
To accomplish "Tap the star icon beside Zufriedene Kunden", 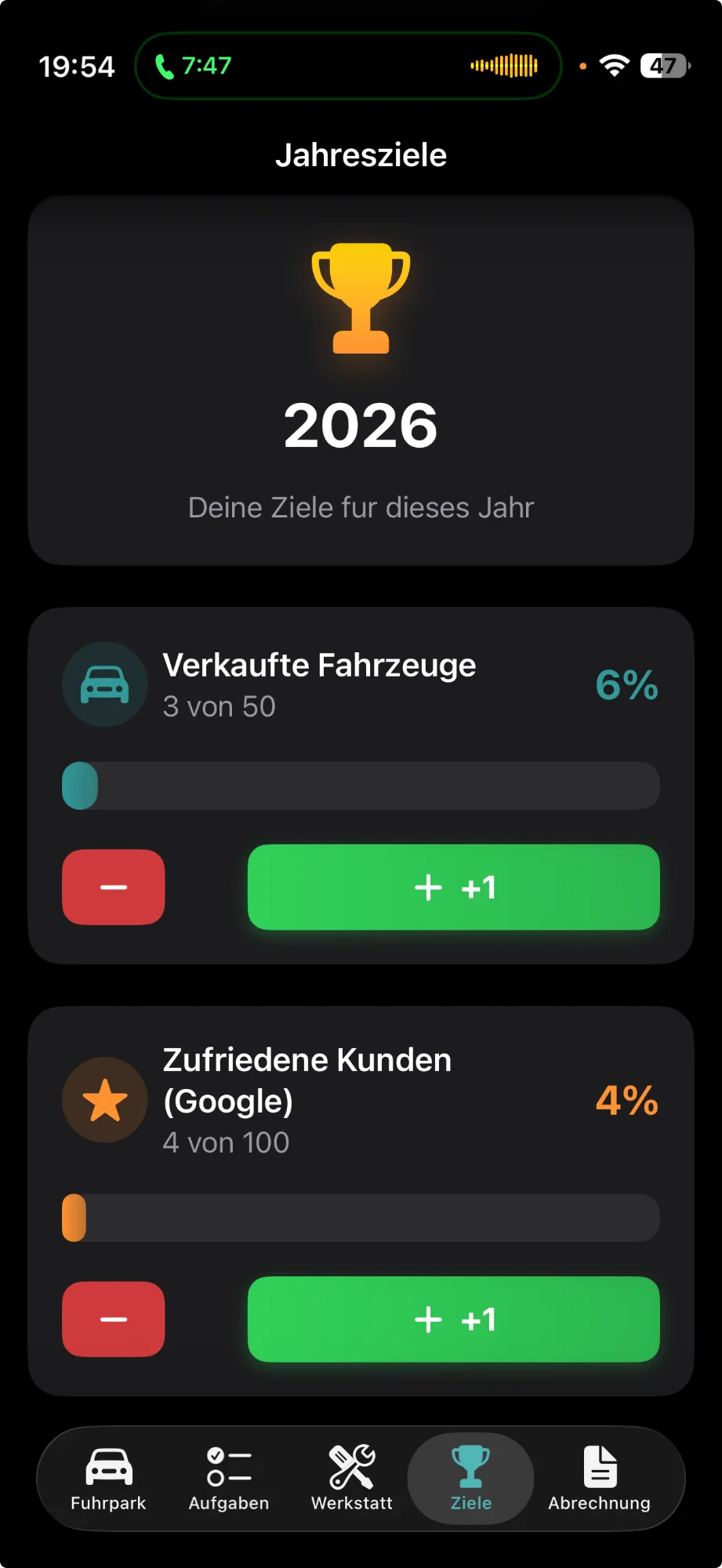I will [x=104, y=1100].
